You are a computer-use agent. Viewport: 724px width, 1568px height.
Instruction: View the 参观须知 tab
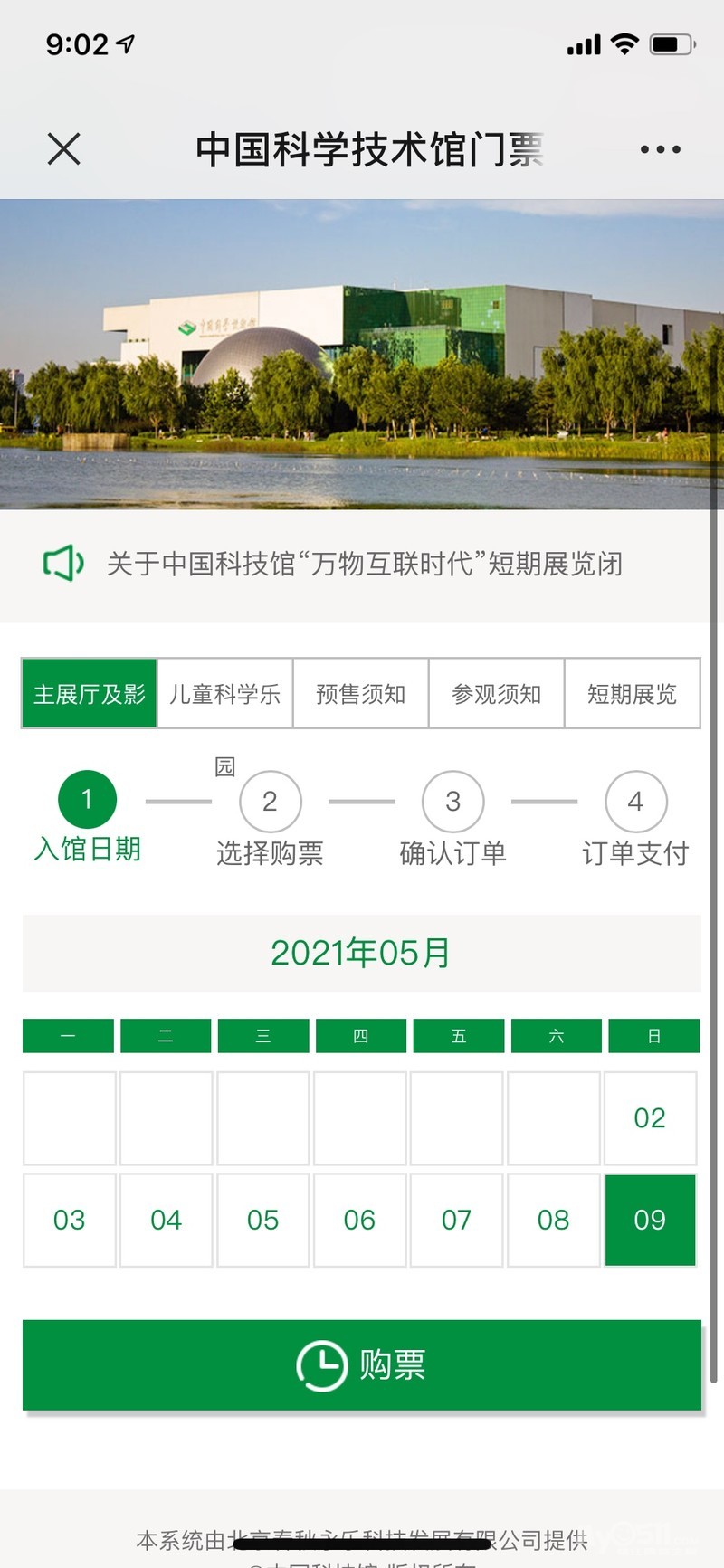coord(496,694)
